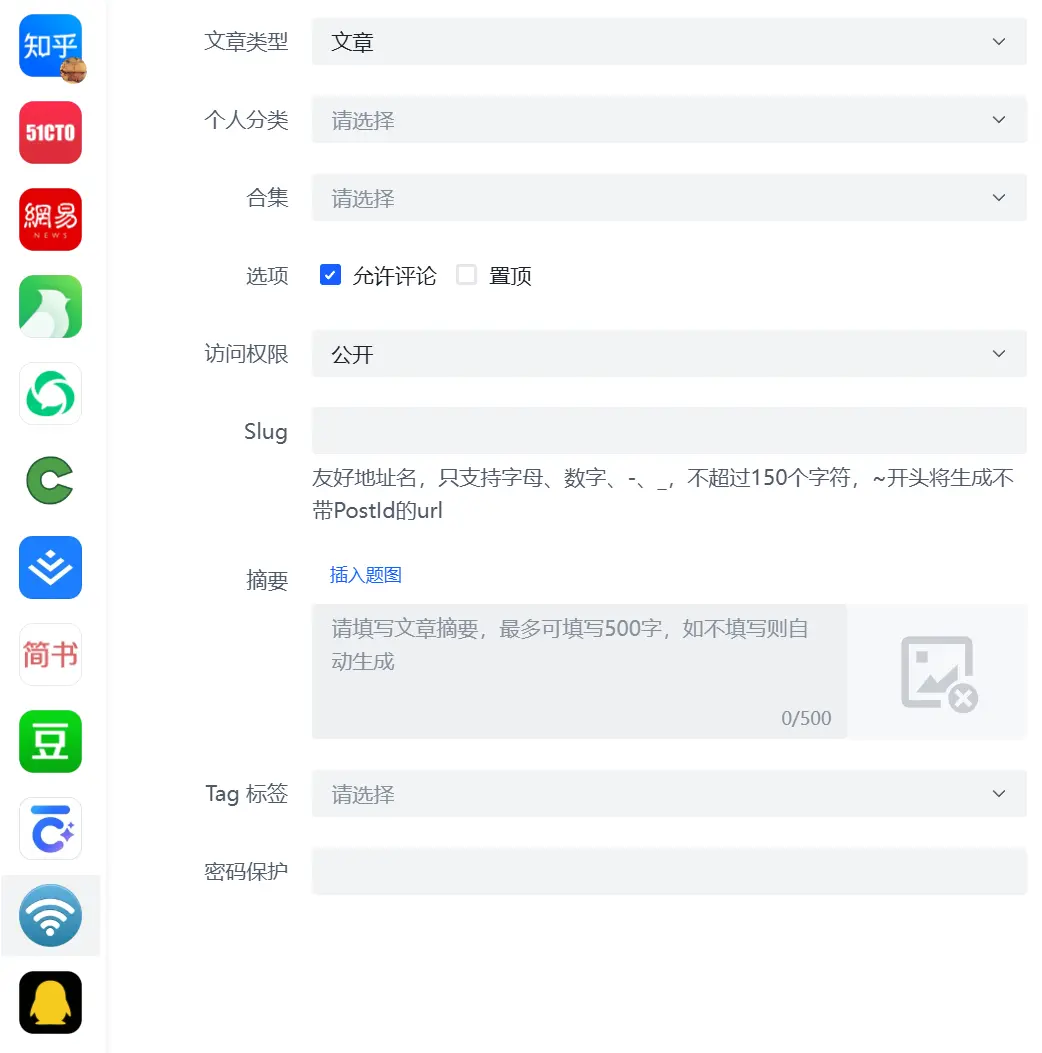Select the Jianshu platform icon
The height and width of the screenshot is (1053, 1042).
point(50,655)
